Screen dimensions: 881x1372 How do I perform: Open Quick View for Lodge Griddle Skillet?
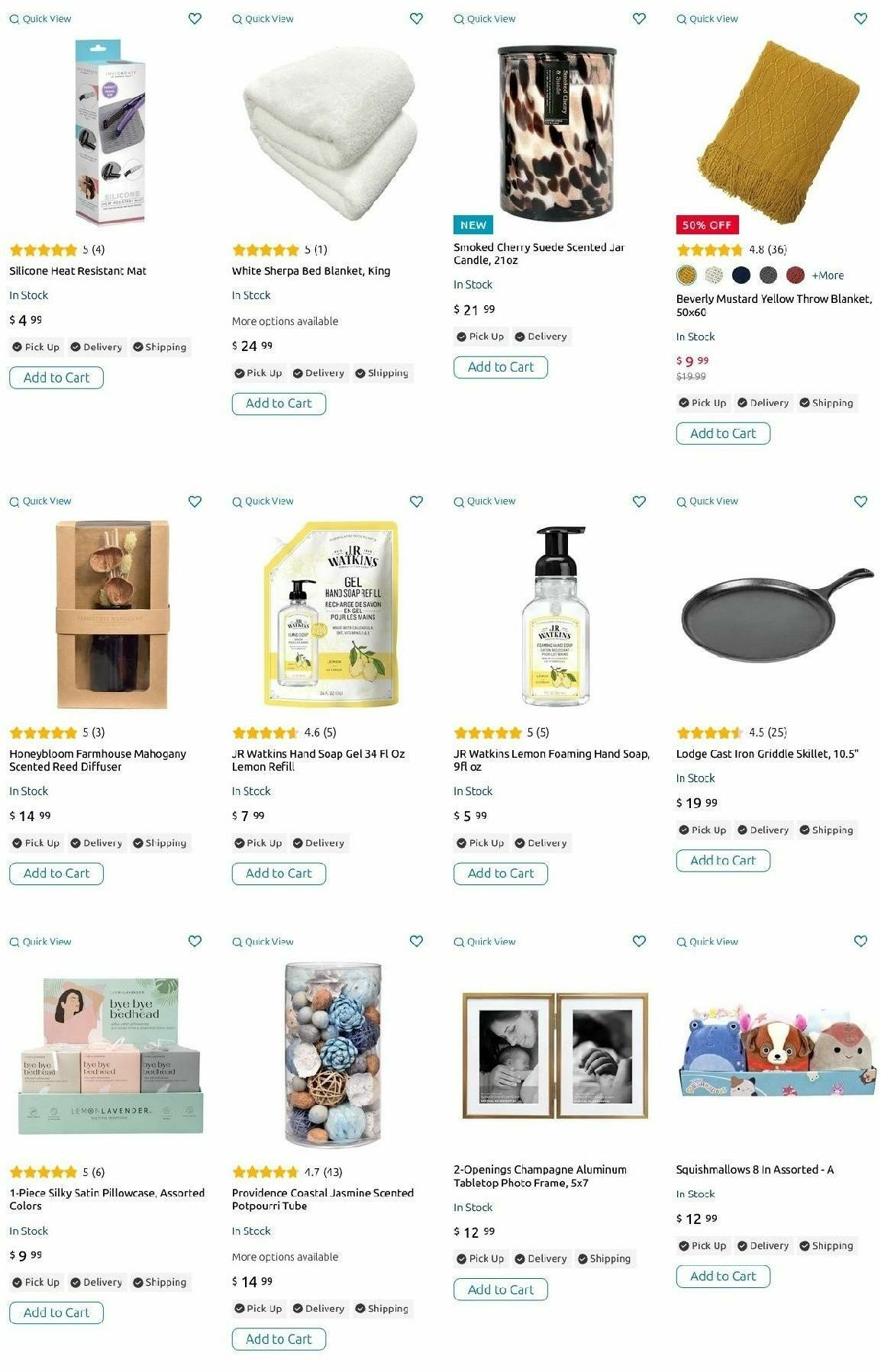707,501
